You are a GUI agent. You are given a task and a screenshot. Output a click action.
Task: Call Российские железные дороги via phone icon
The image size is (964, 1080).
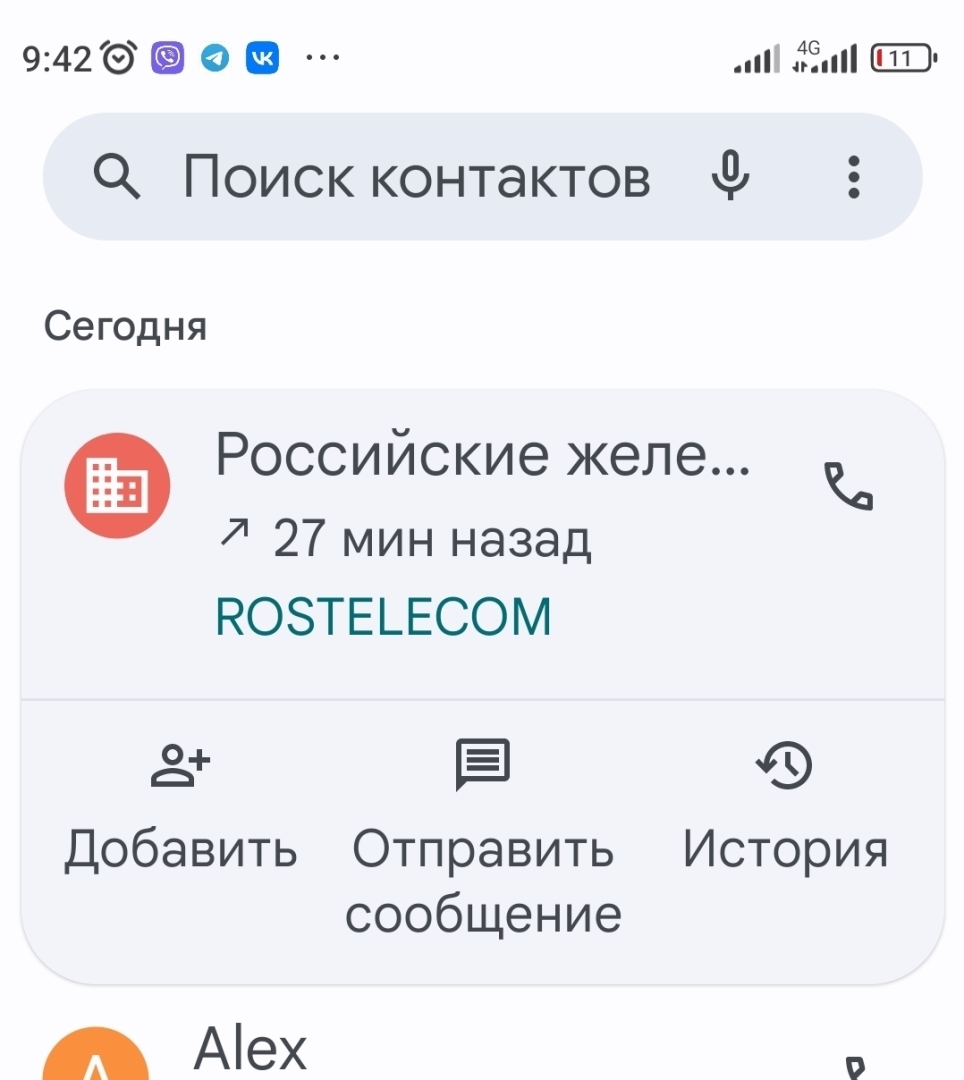tap(848, 487)
